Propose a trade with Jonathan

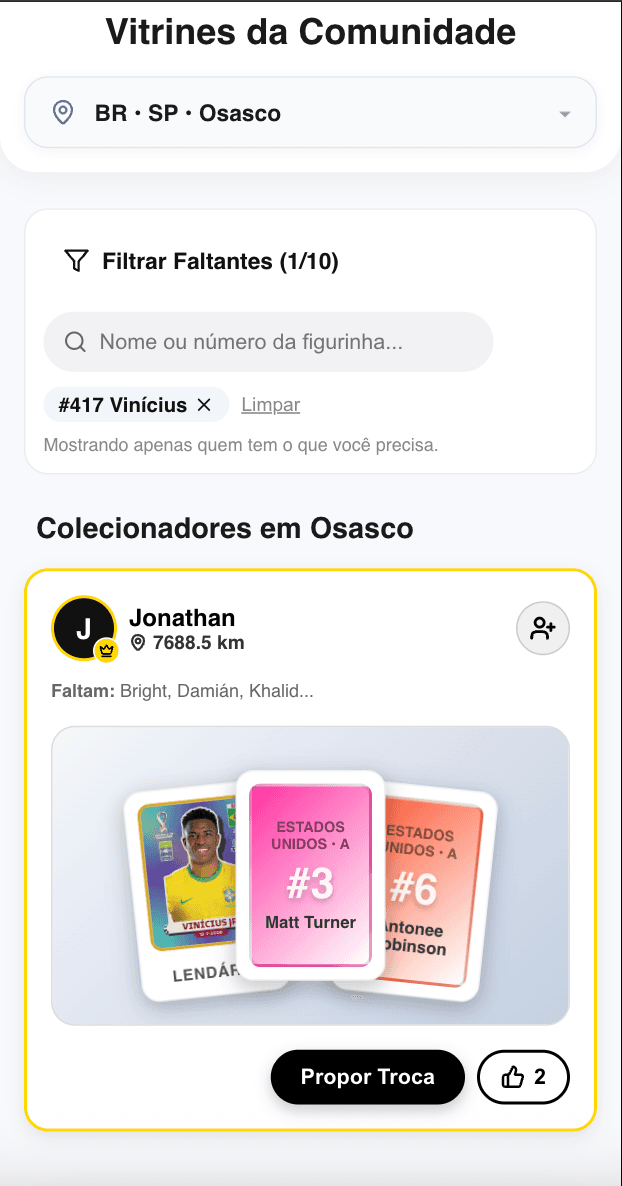click(x=367, y=1077)
